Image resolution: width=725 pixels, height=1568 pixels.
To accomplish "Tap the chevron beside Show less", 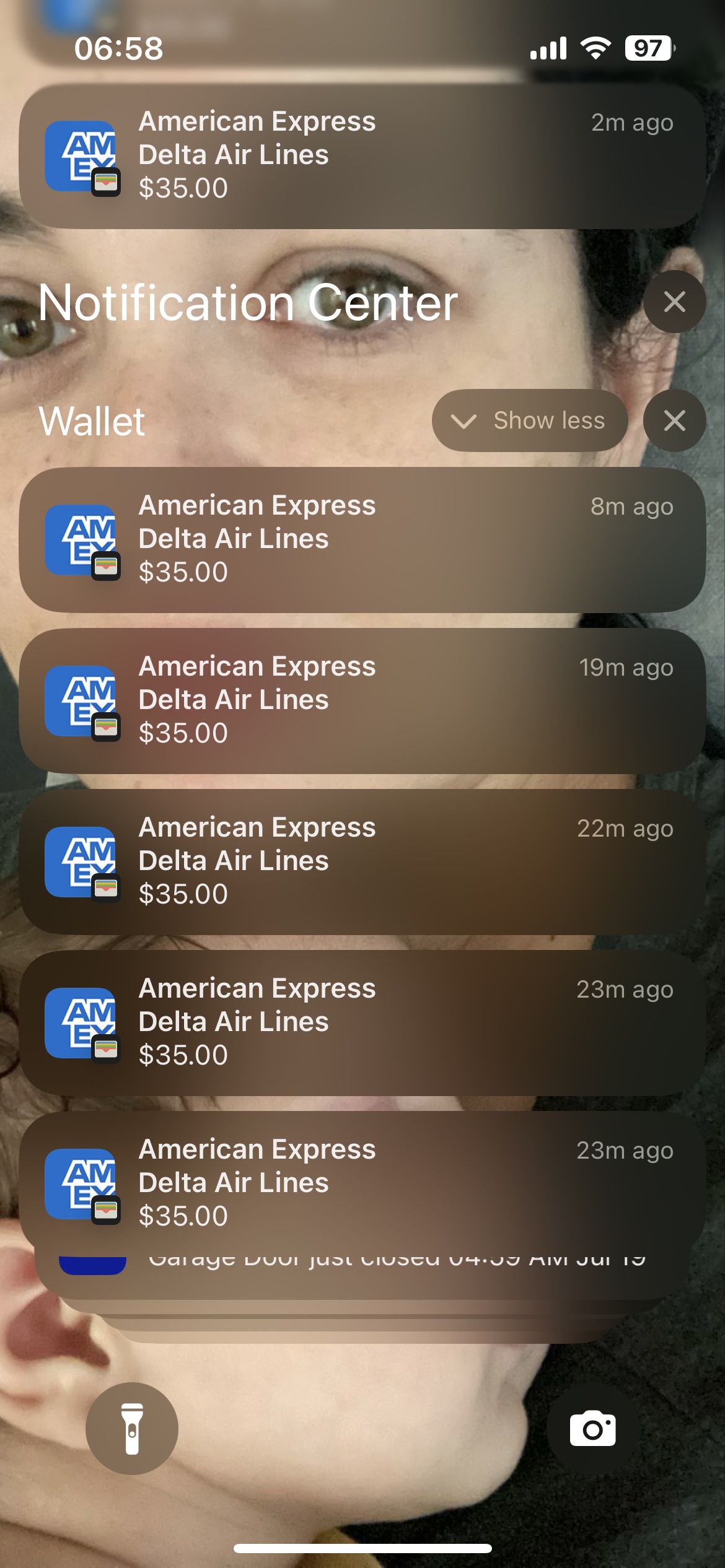I will click(x=462, y=420).
